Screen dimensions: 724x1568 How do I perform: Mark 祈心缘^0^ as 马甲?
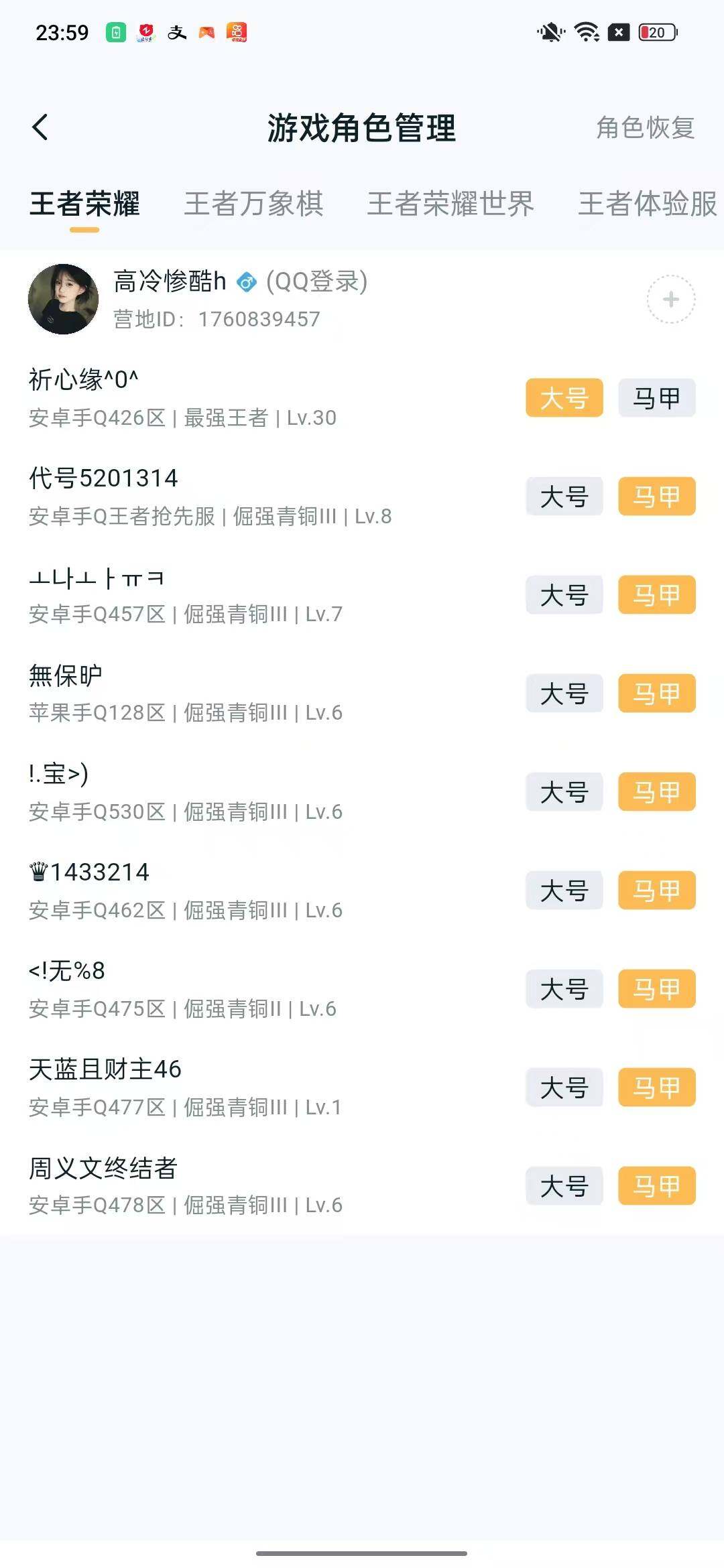click(656, 397)
